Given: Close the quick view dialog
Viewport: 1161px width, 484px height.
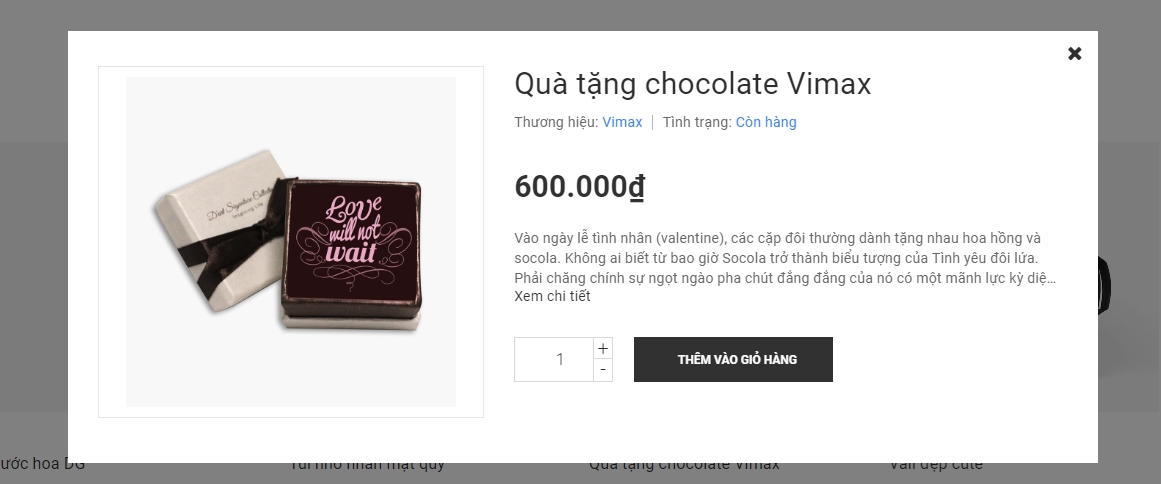Looking at the screenshot, I should pos(1075,54).
